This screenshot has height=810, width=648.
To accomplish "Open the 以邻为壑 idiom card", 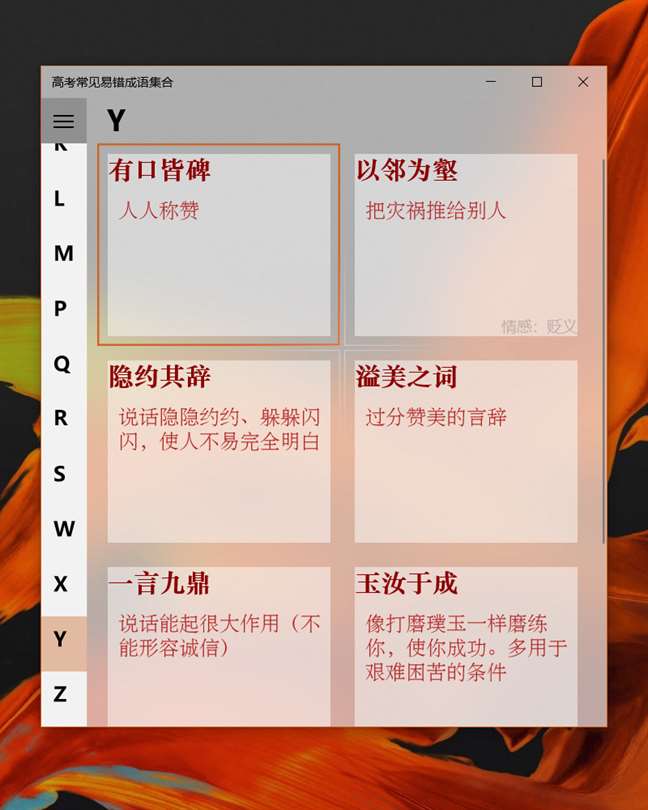I will pos(465,245).
